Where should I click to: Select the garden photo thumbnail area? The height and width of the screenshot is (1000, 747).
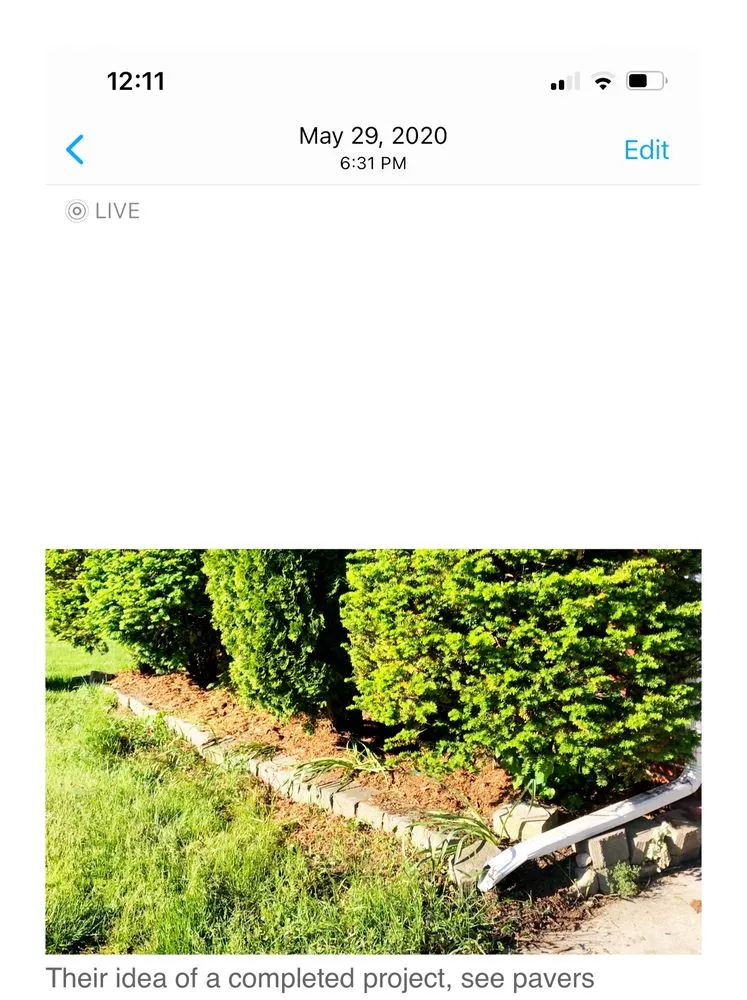coord(373,750)
